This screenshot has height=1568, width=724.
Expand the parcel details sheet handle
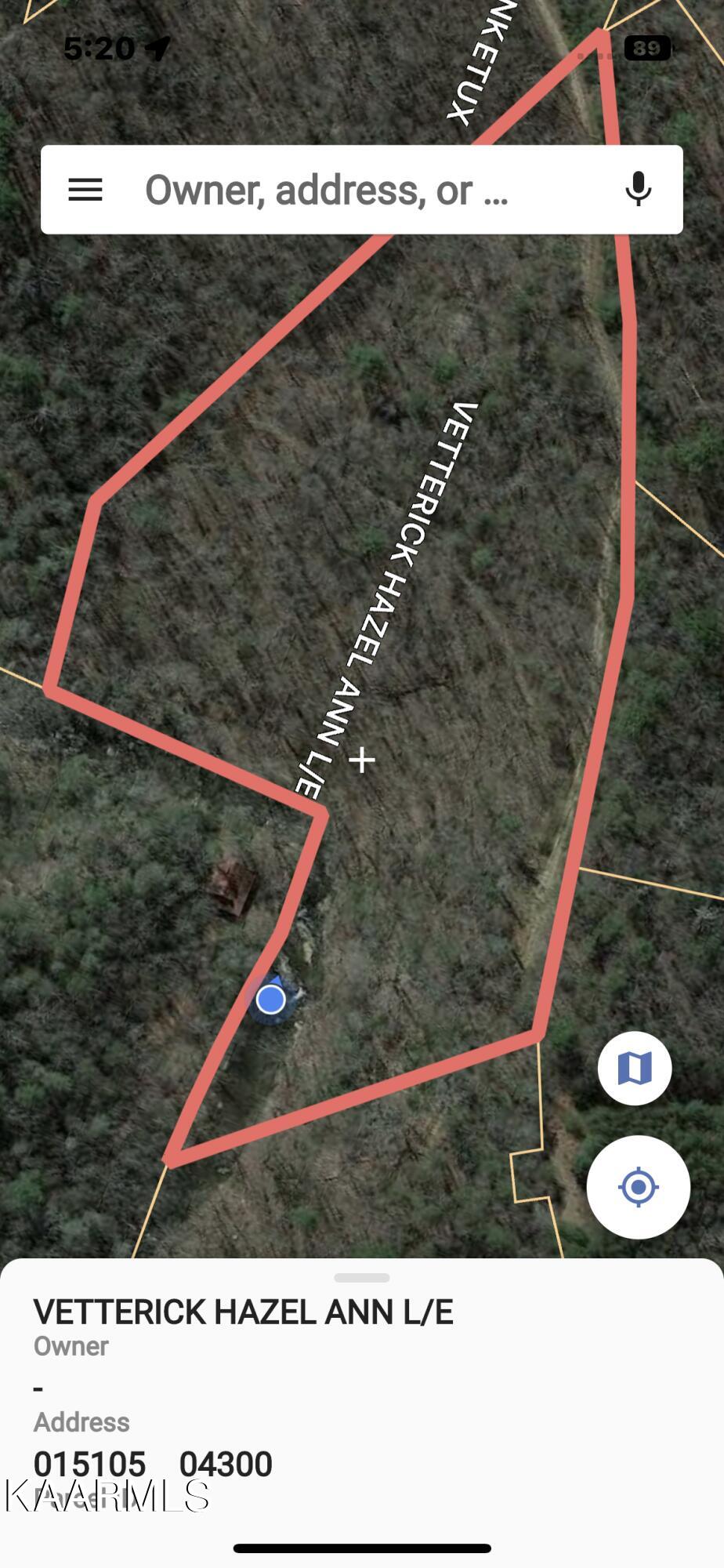[x=362, y=1278]
